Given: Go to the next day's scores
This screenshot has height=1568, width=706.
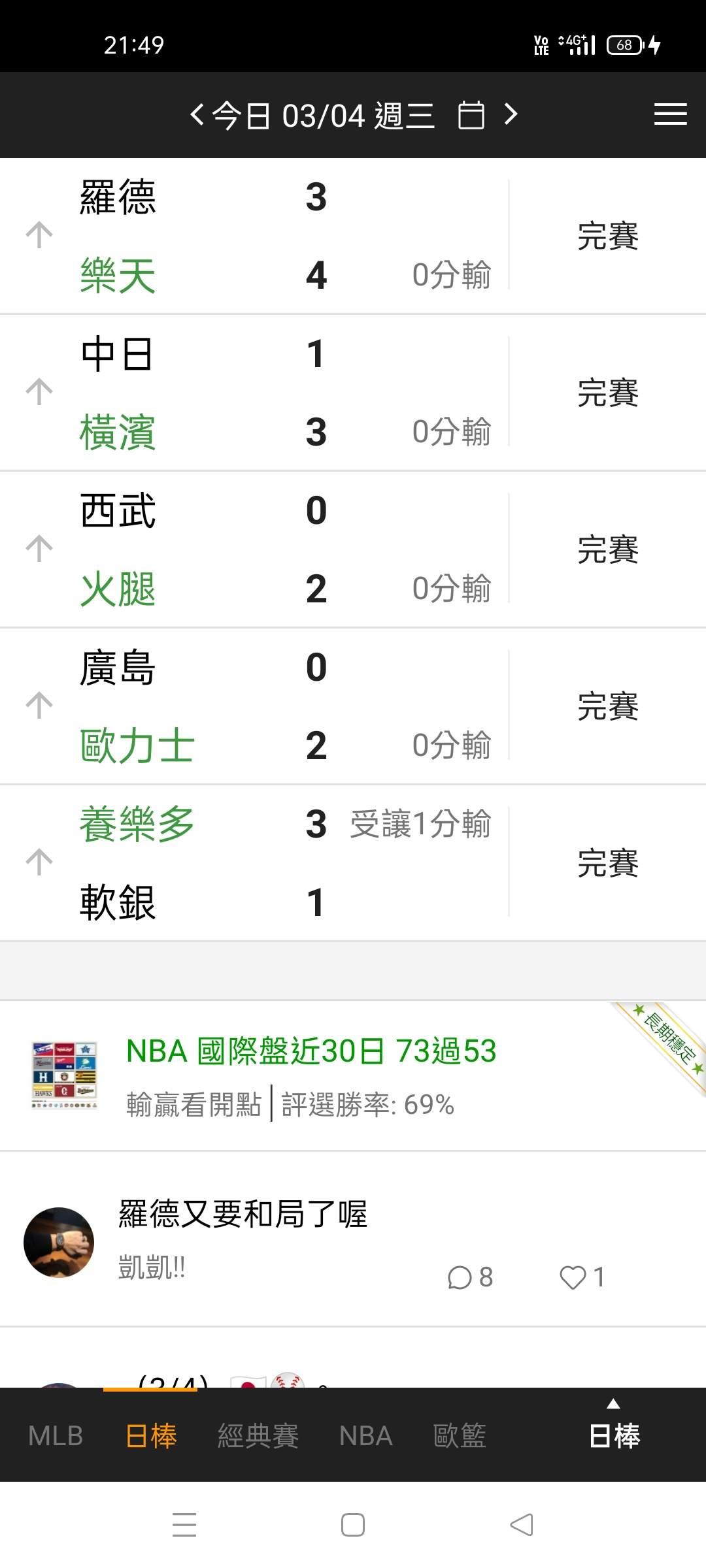Looking at the screenshot, I should point(511,115).
